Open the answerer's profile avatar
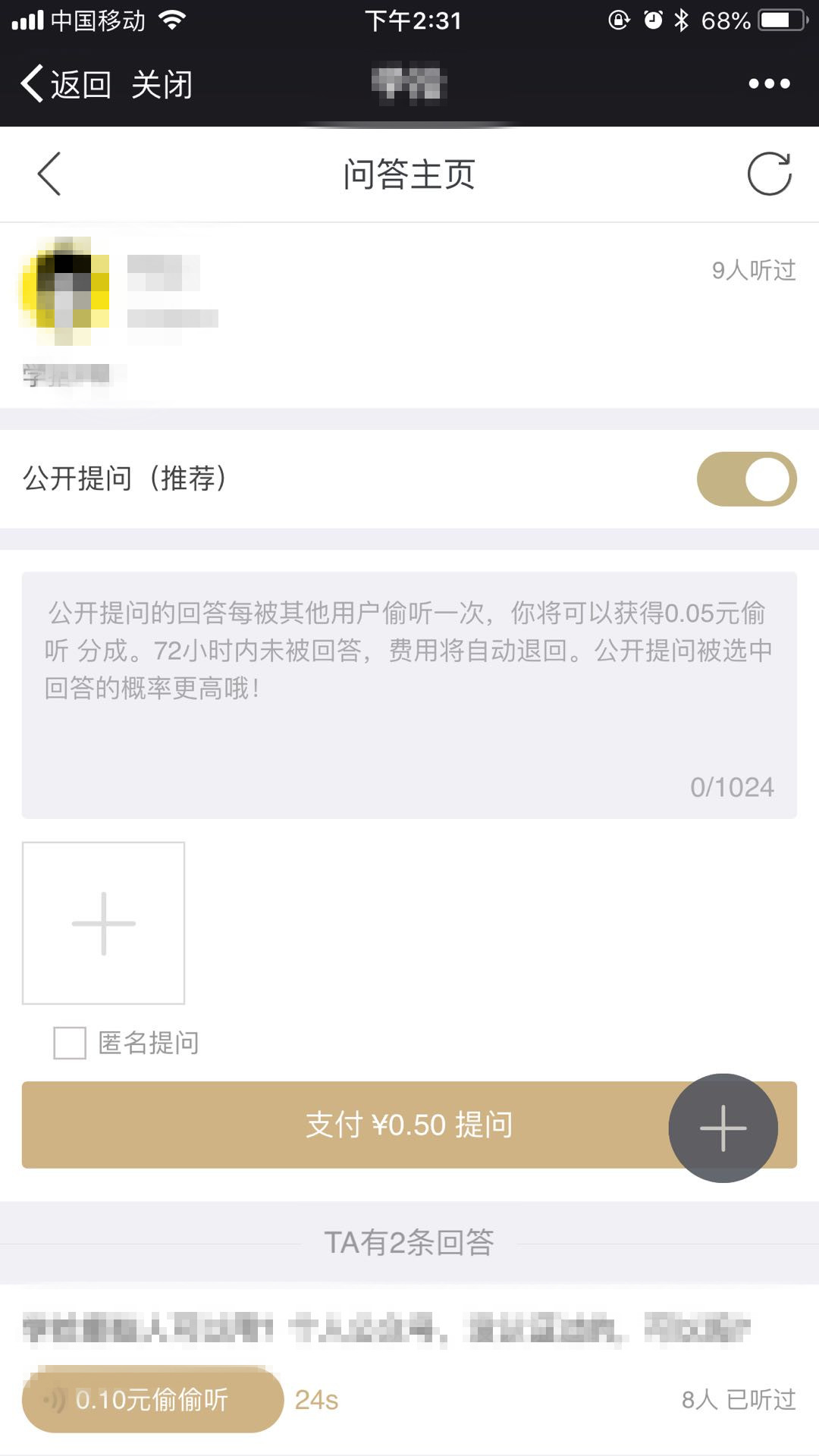This screenshot has height=1456, width=819. pyautogui.click(x=67, y=292)
